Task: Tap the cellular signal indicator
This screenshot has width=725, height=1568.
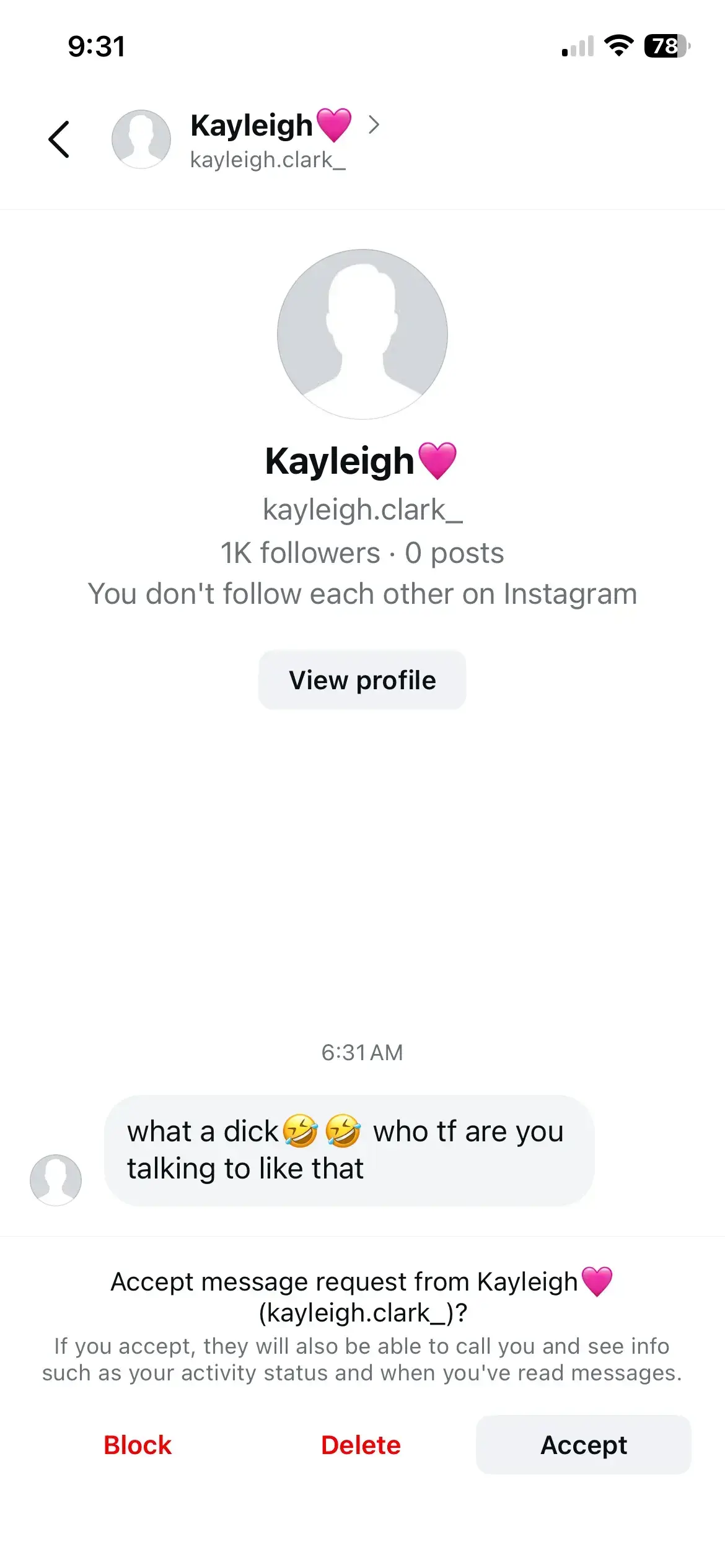Action: pos(578,45)
